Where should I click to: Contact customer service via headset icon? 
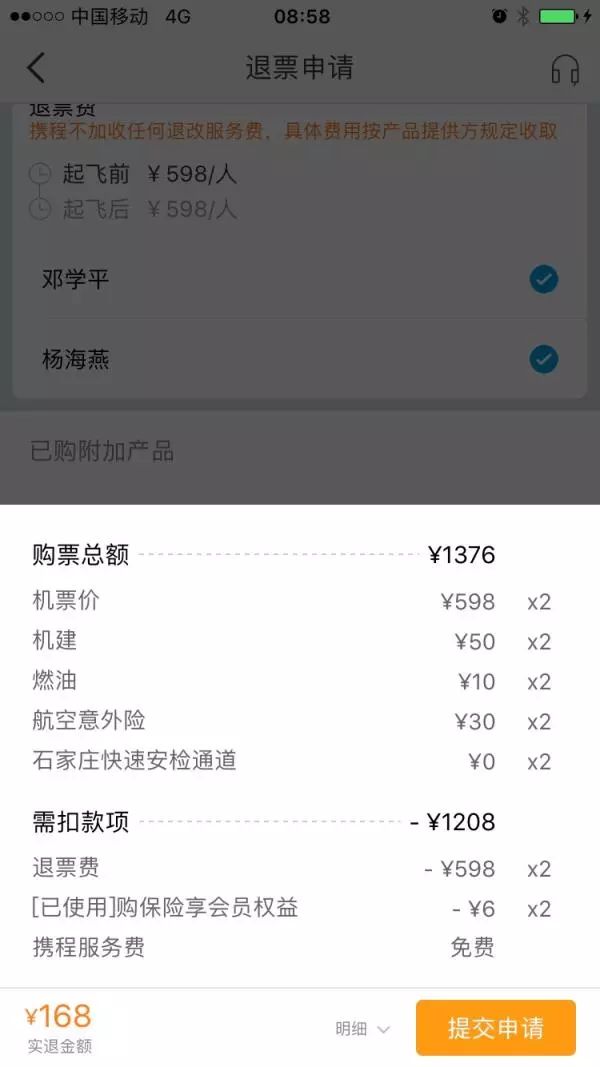(x=565, y=69)
